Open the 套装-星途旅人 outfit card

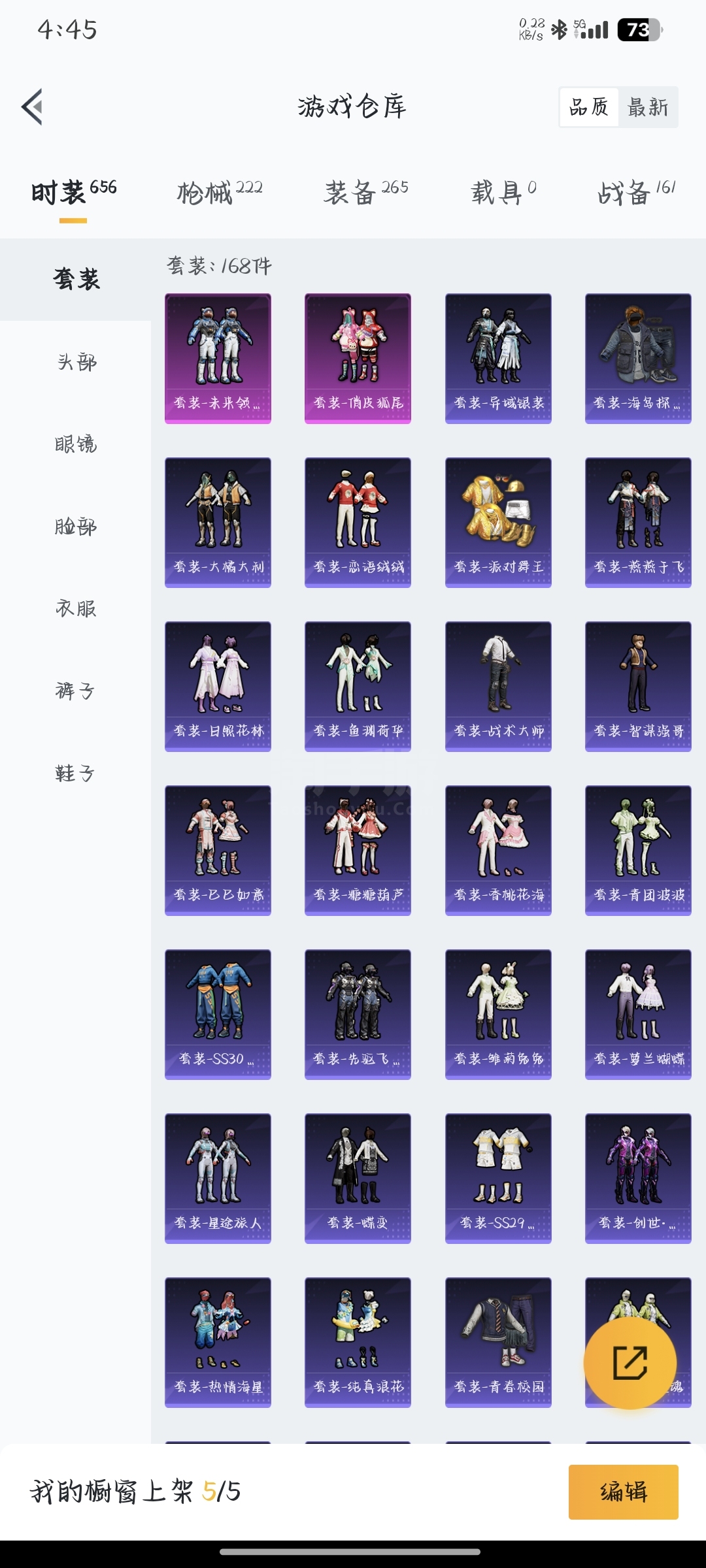click(218, 1179)
